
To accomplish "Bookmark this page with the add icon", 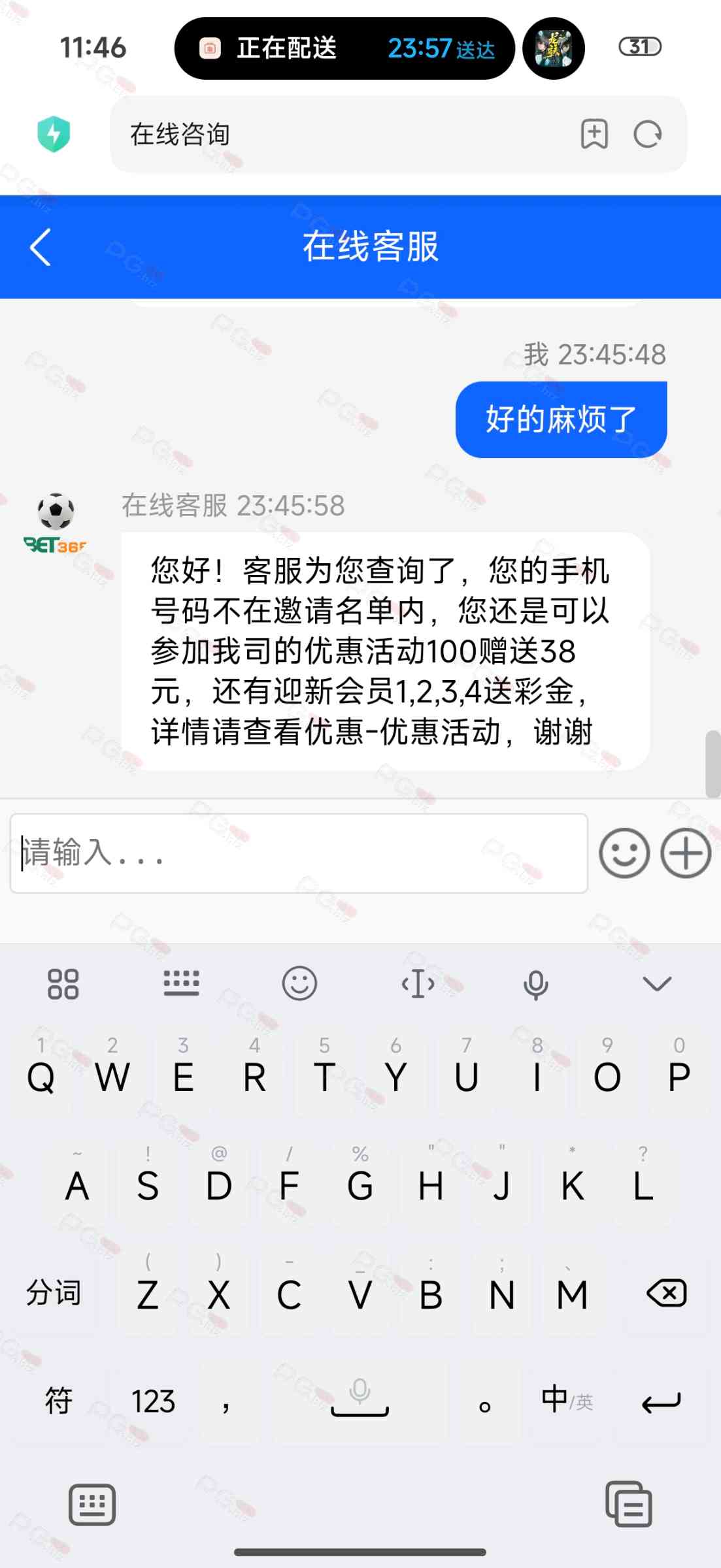I will [x=594, y=135].
